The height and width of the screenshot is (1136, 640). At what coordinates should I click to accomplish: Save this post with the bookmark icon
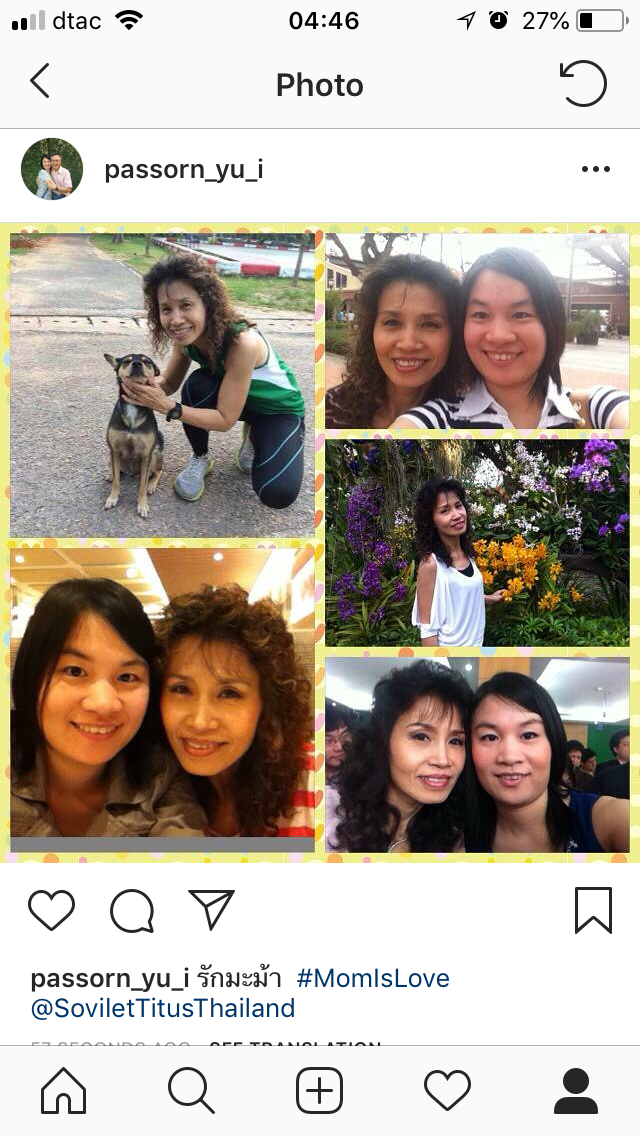coord(593,910)
